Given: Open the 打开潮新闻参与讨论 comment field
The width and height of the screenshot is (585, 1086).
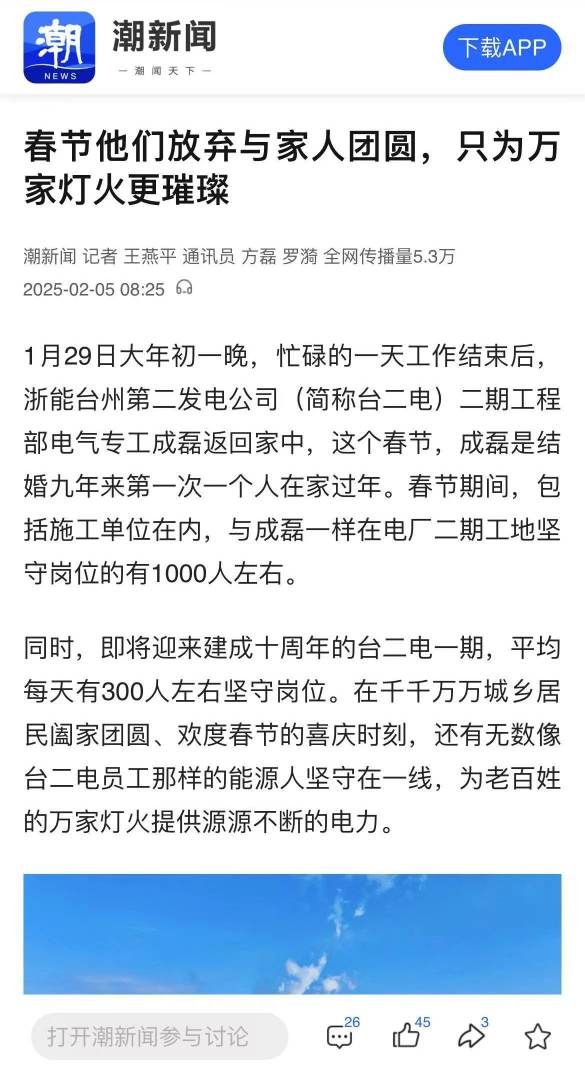Looking at the screenshot, I should (x=159, y=1036).
